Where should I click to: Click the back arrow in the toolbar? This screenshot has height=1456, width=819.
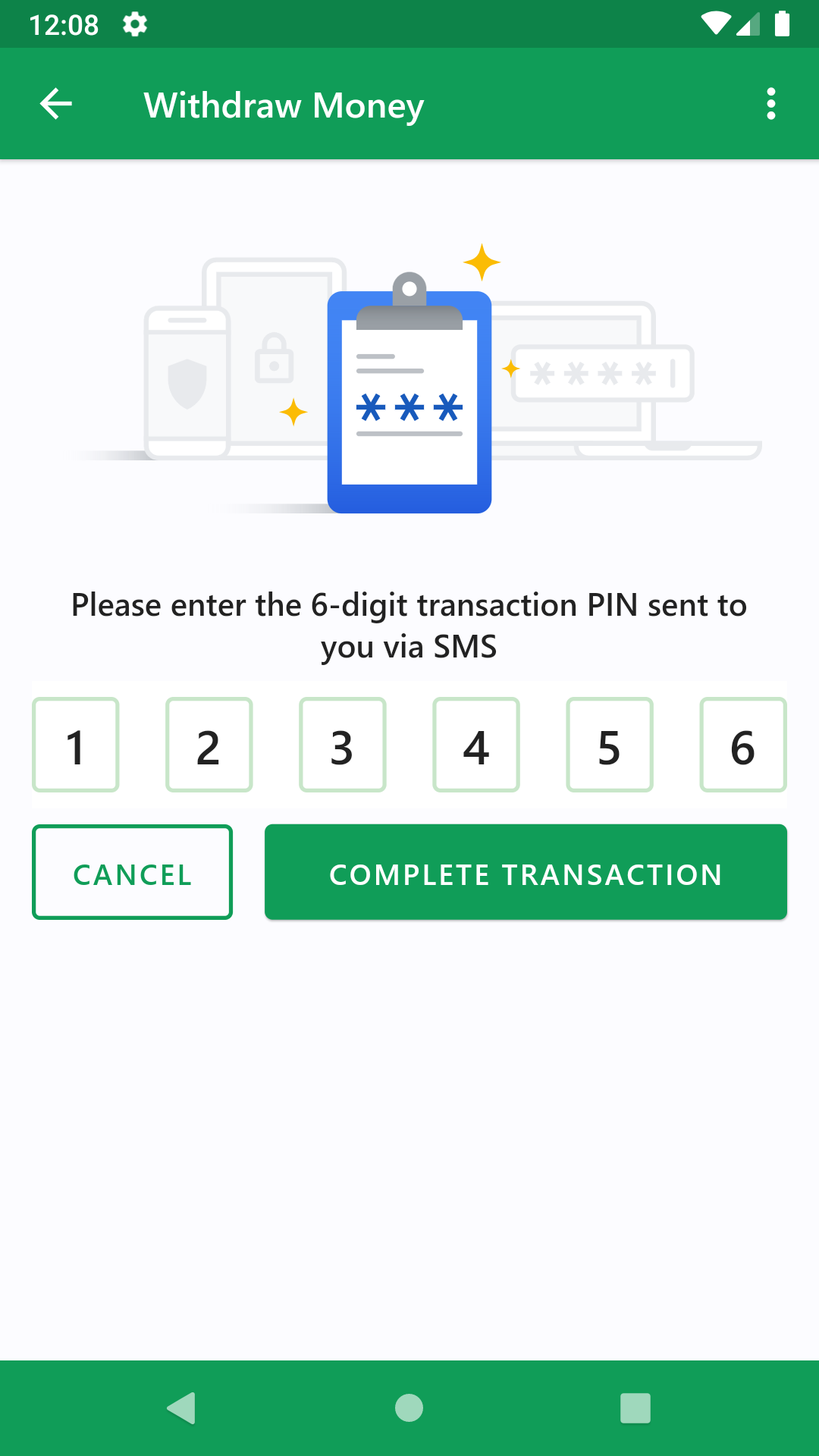point(54,104)
